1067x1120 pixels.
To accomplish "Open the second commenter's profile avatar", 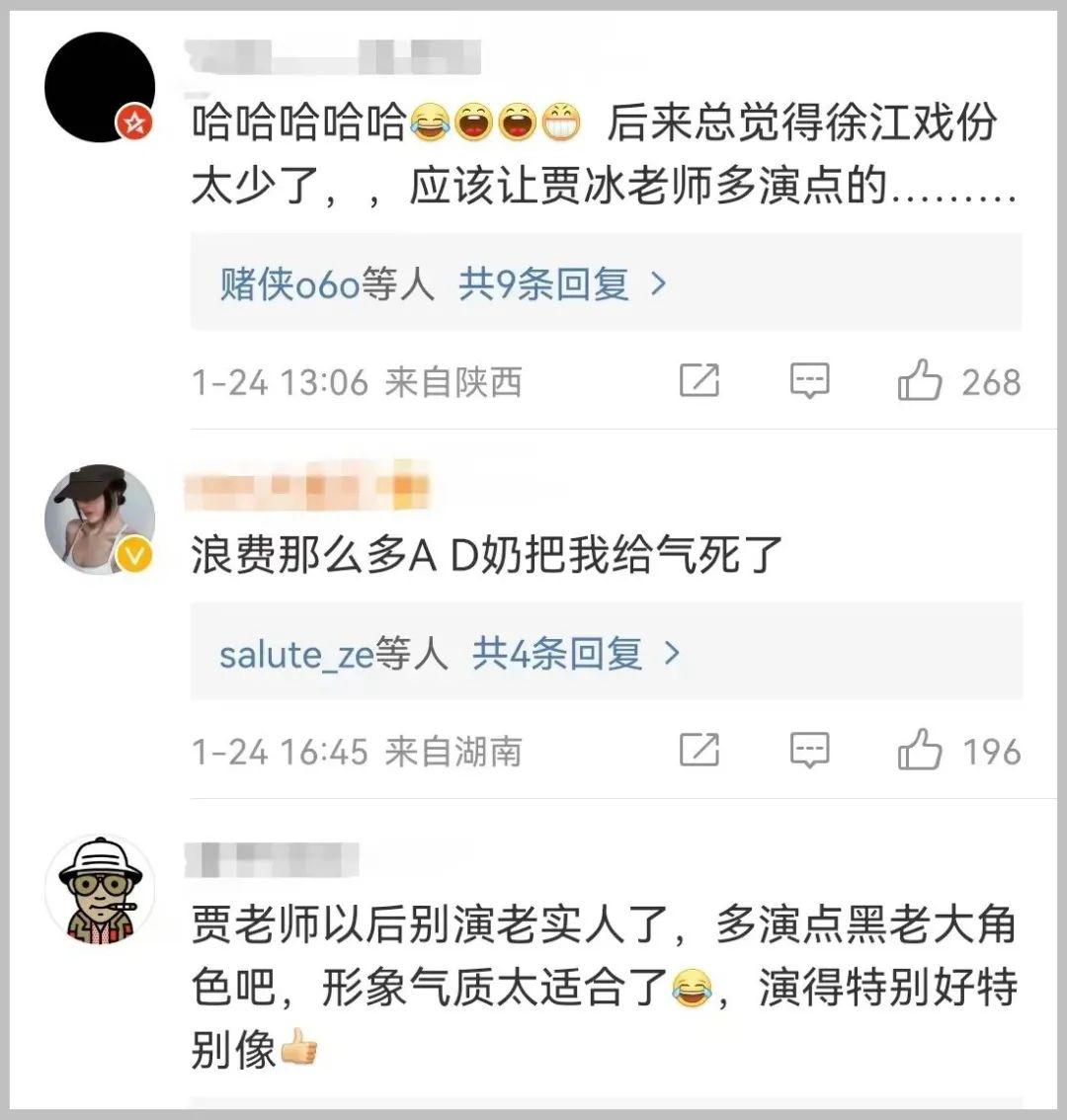I will tap(101, 520).
